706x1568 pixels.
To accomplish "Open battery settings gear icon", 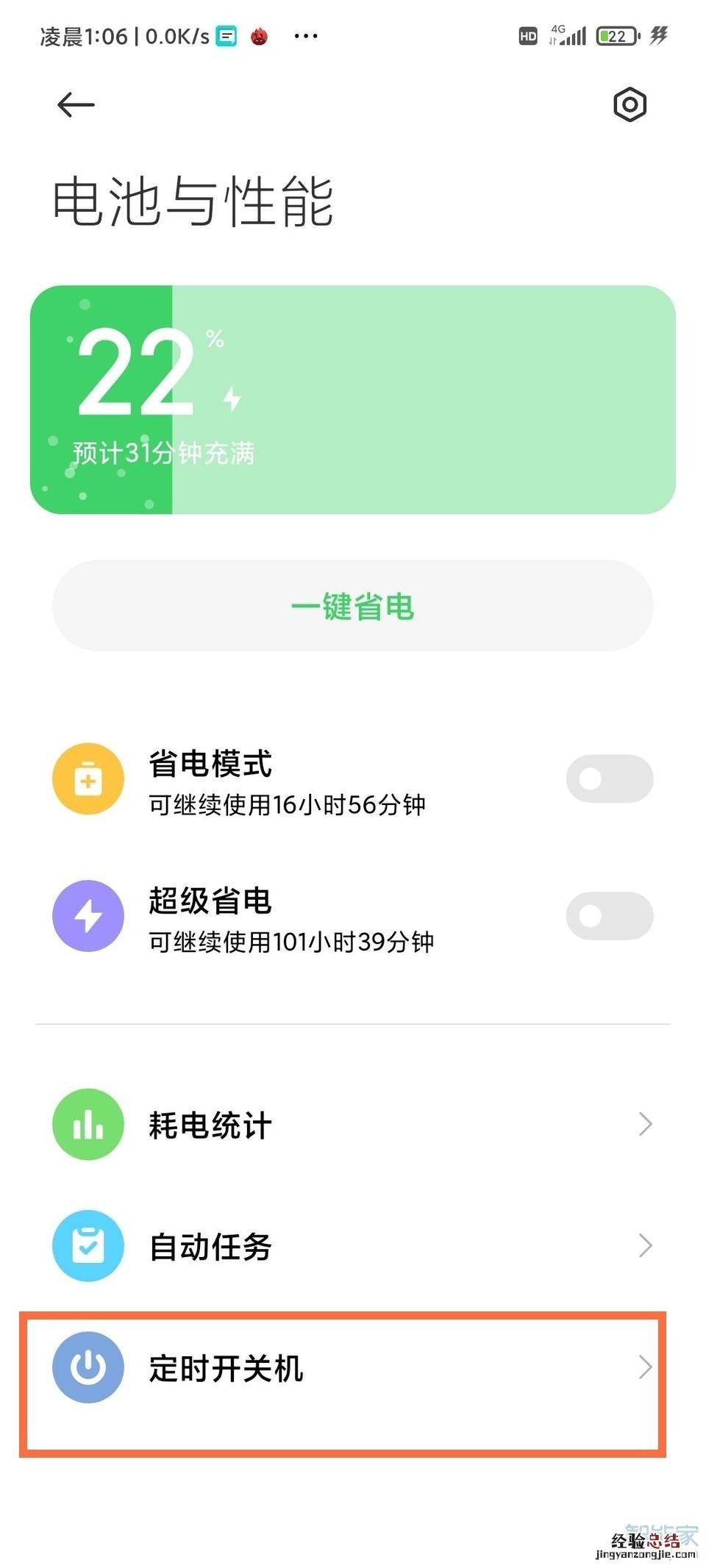I will pos(630,105).
